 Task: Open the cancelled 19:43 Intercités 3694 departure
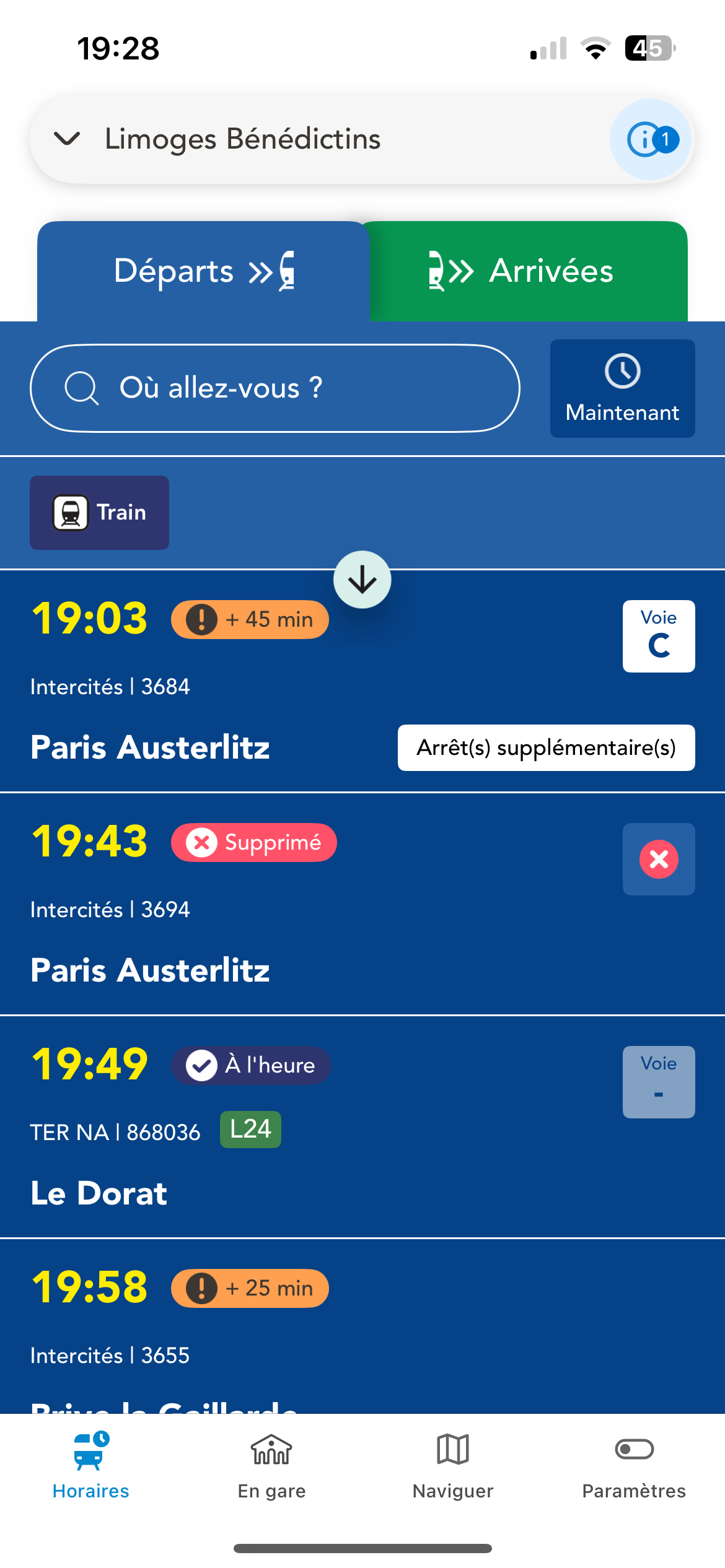pos(362,904)
